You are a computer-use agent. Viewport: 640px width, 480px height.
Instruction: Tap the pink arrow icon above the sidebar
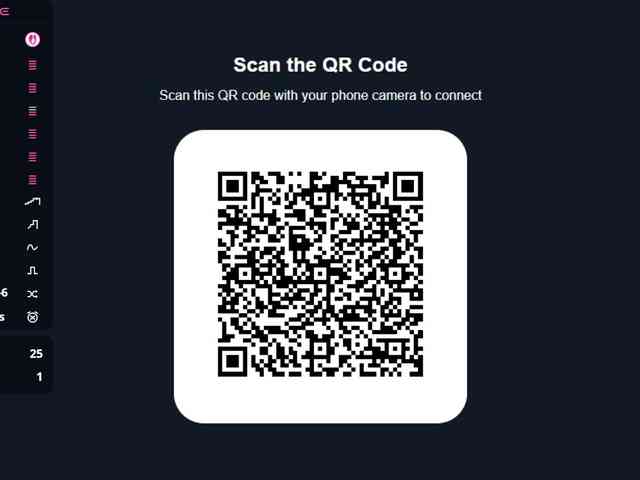(5, 12)
